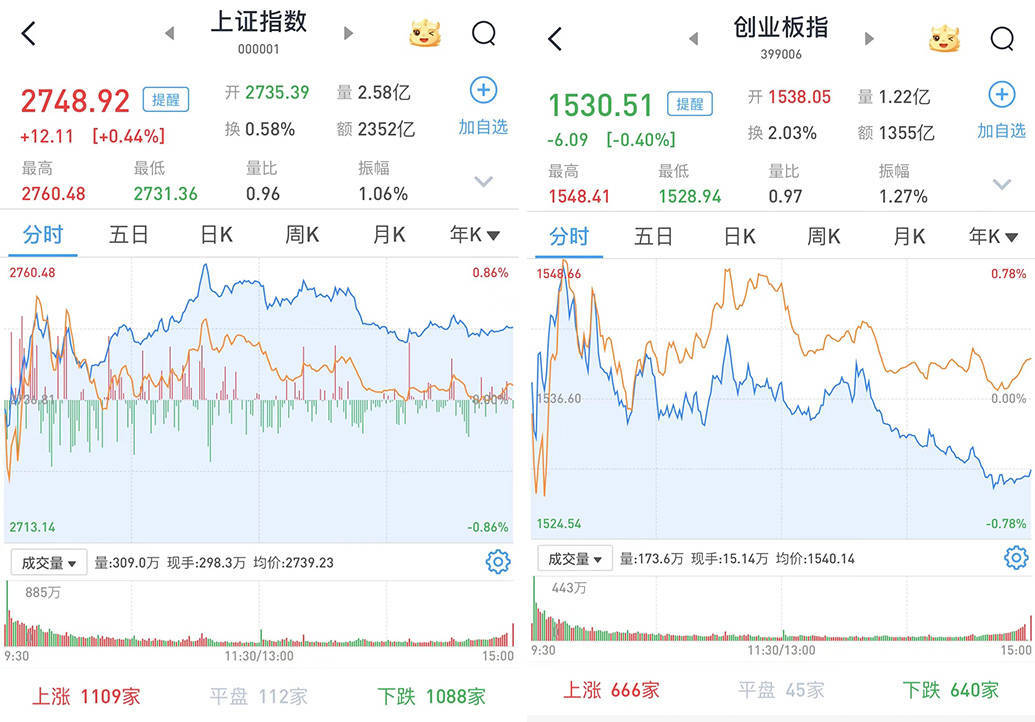Open the 年K dropdown for 上证指数
Image resolution: width=1035 pixels, height=722 pixels.
tap(475, 235)
